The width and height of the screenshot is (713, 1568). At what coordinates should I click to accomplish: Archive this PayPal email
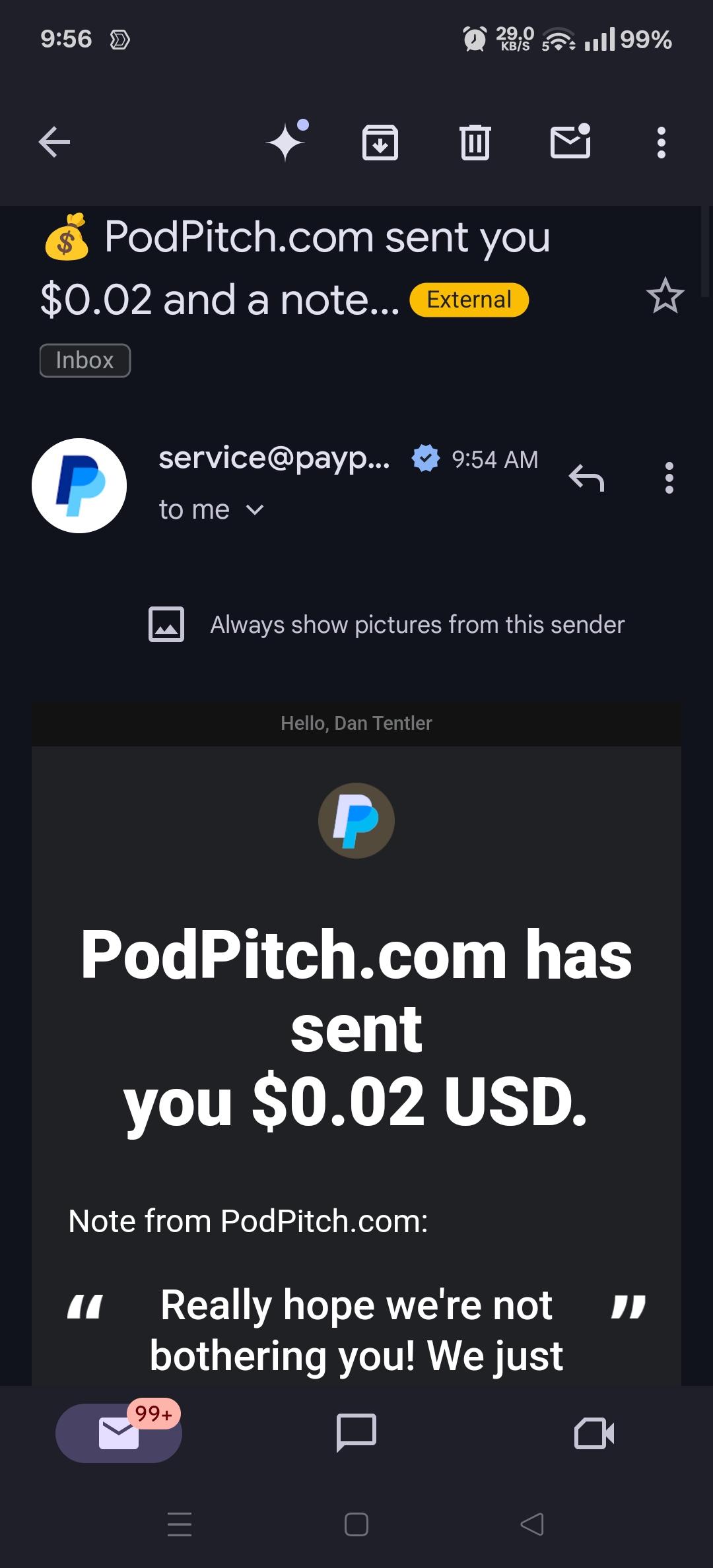380,142
